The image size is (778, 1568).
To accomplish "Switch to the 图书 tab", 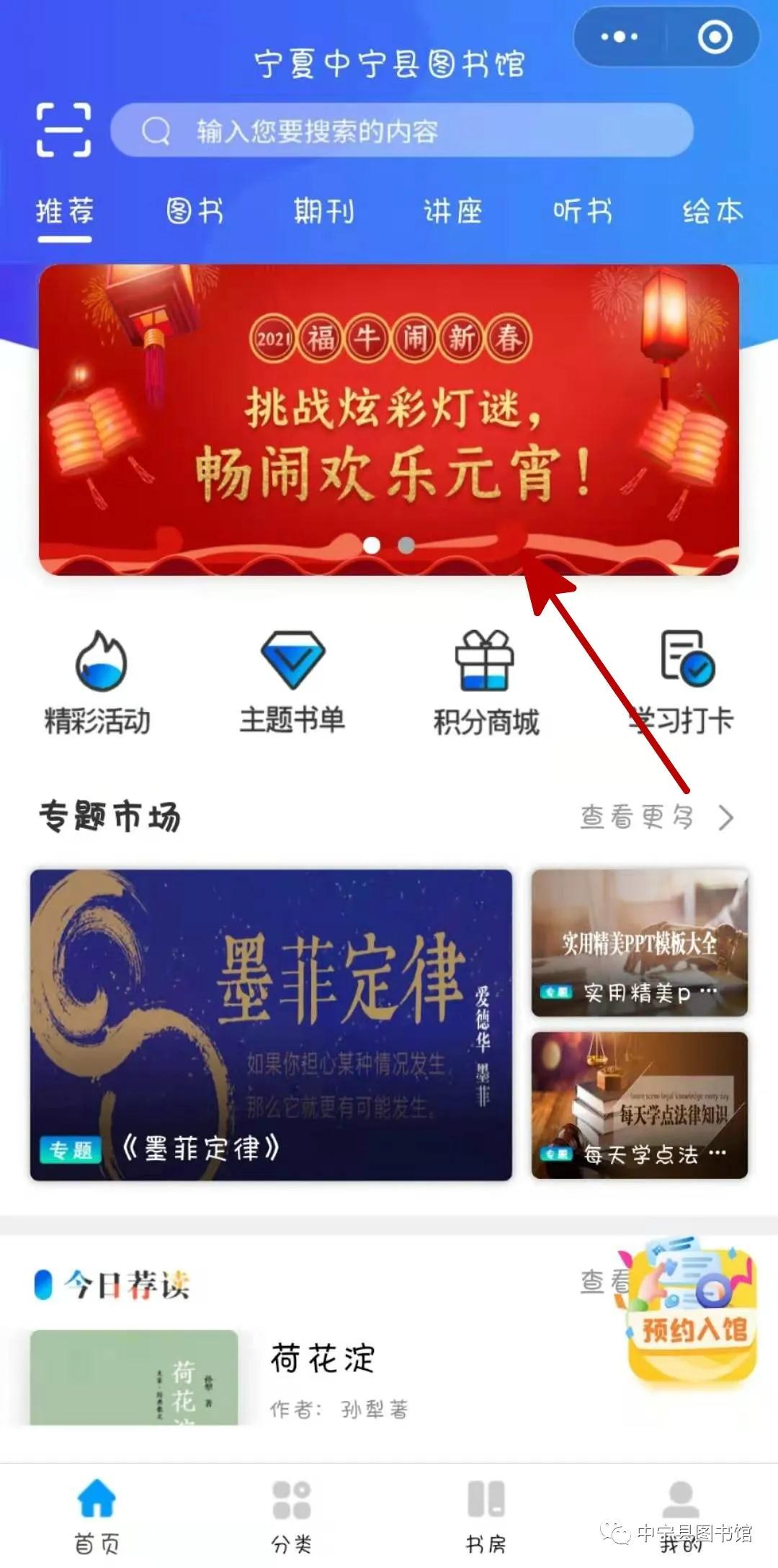I will pos(194,210).
